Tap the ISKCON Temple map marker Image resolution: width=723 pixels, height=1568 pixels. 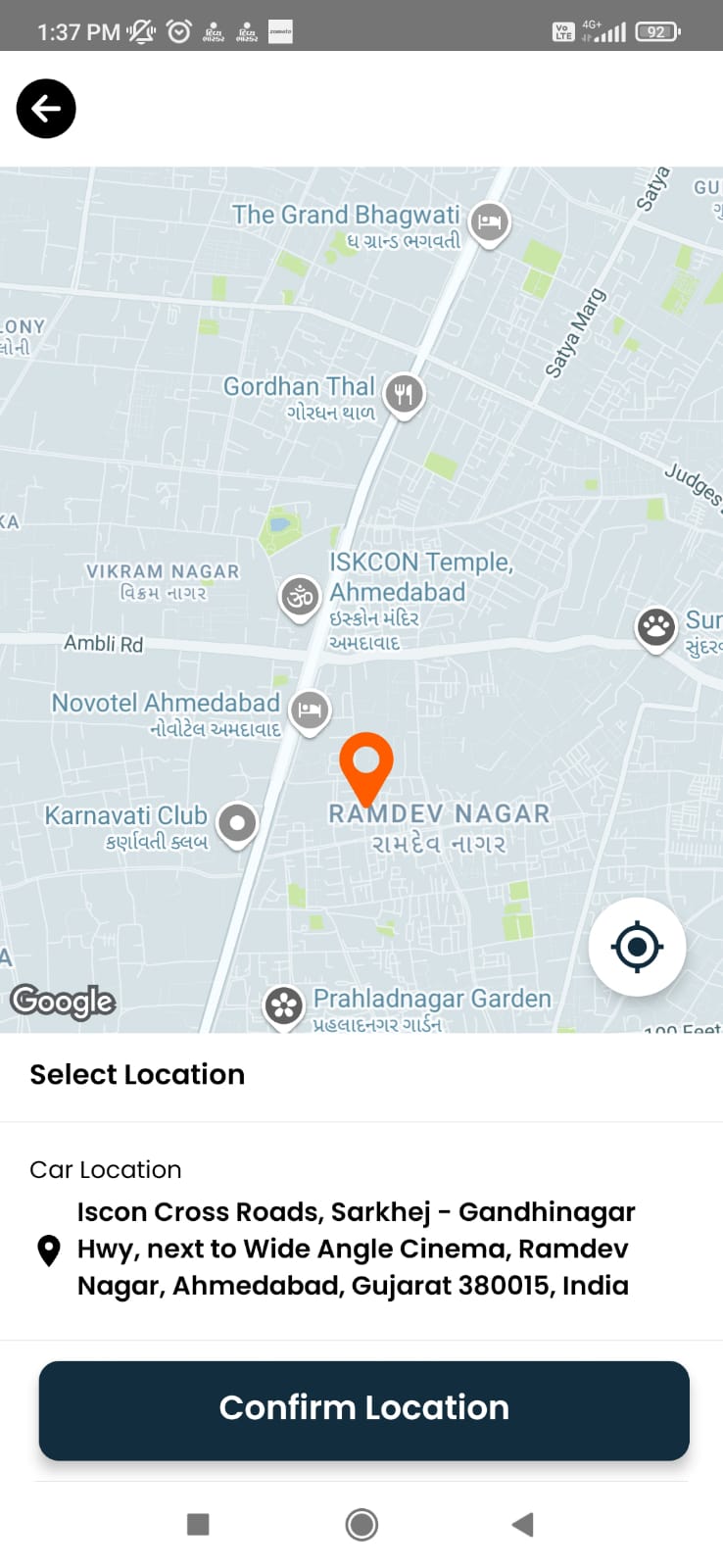pos(301,597)
